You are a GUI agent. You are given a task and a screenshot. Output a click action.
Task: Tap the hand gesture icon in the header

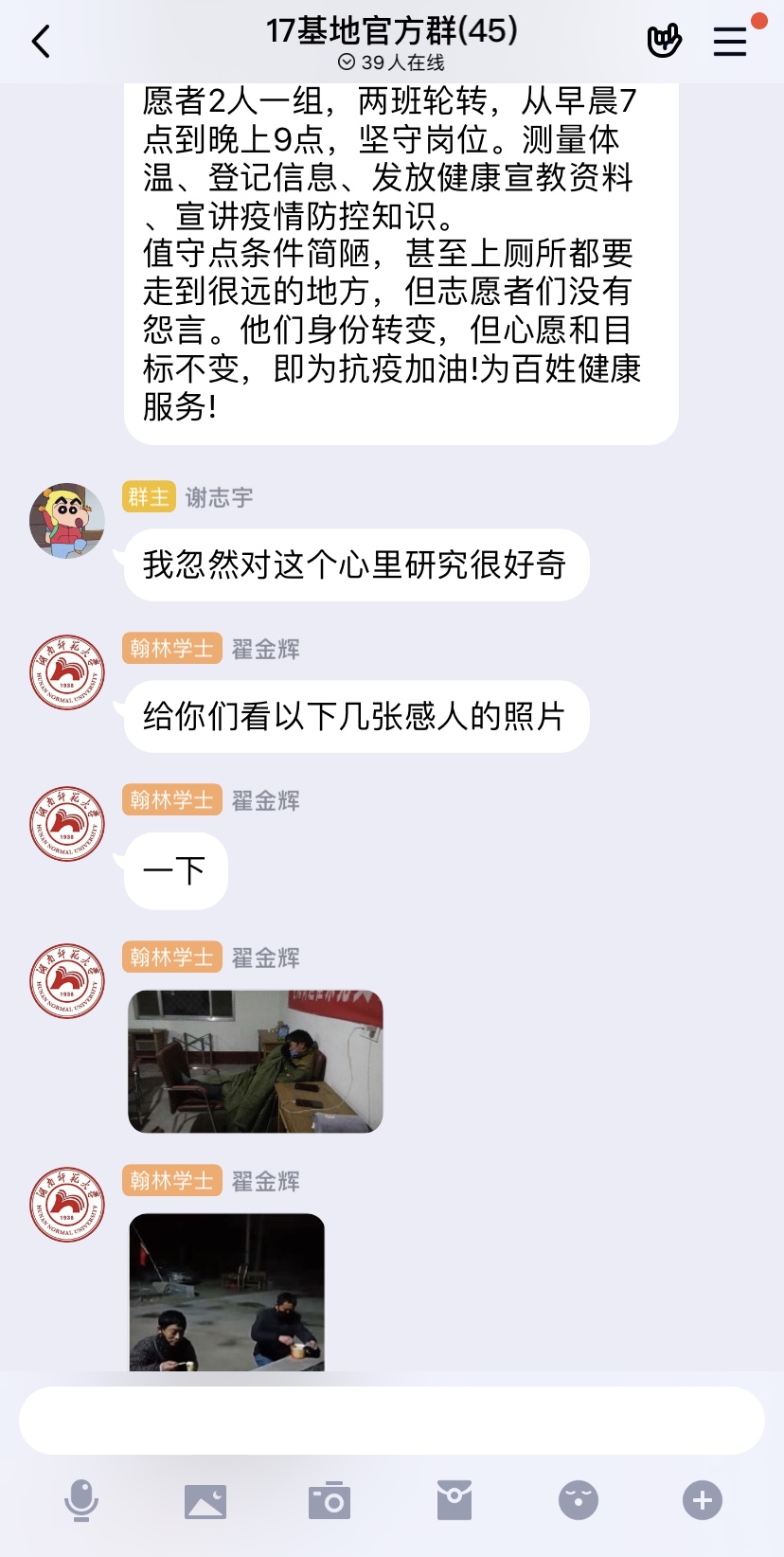665,41
